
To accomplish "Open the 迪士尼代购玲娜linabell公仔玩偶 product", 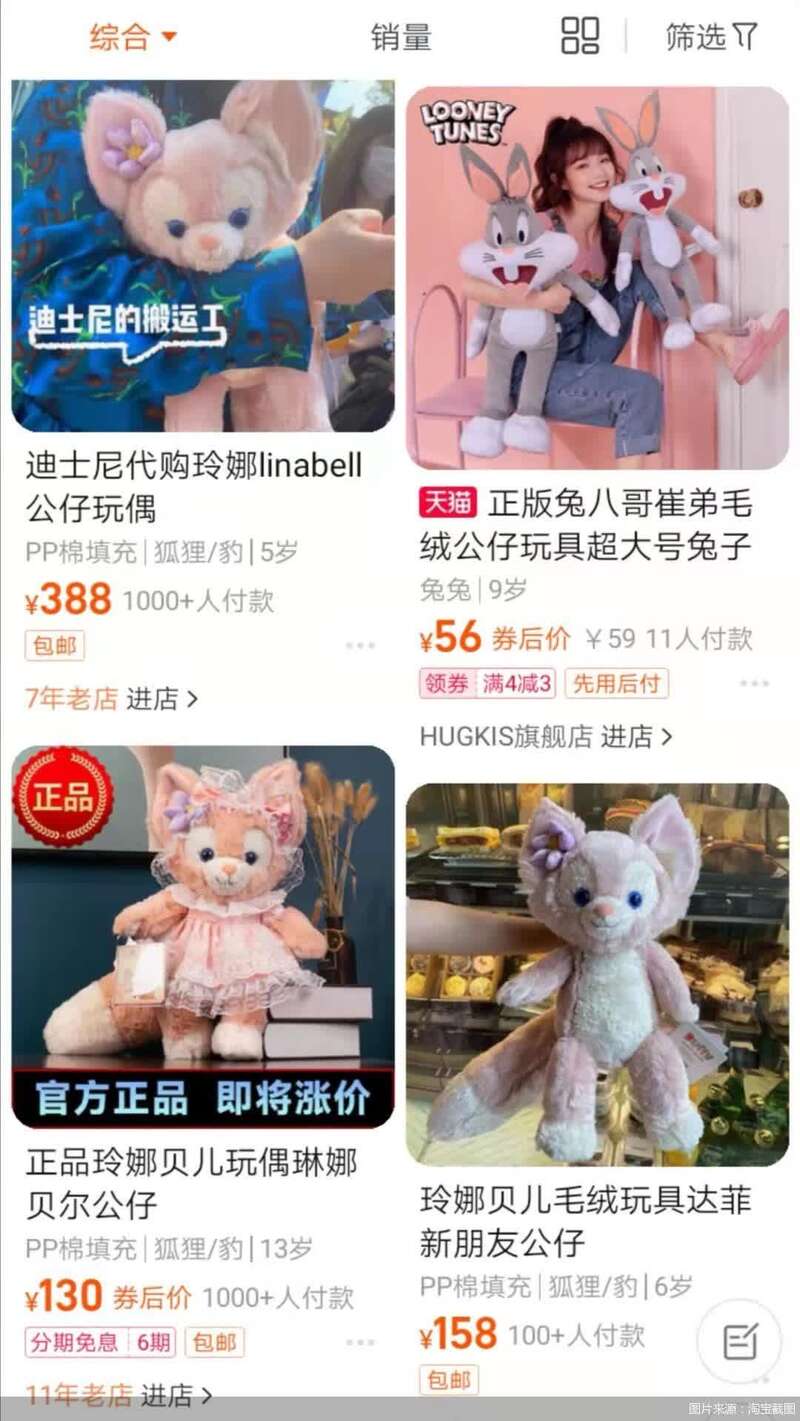I will coord(203,256).
